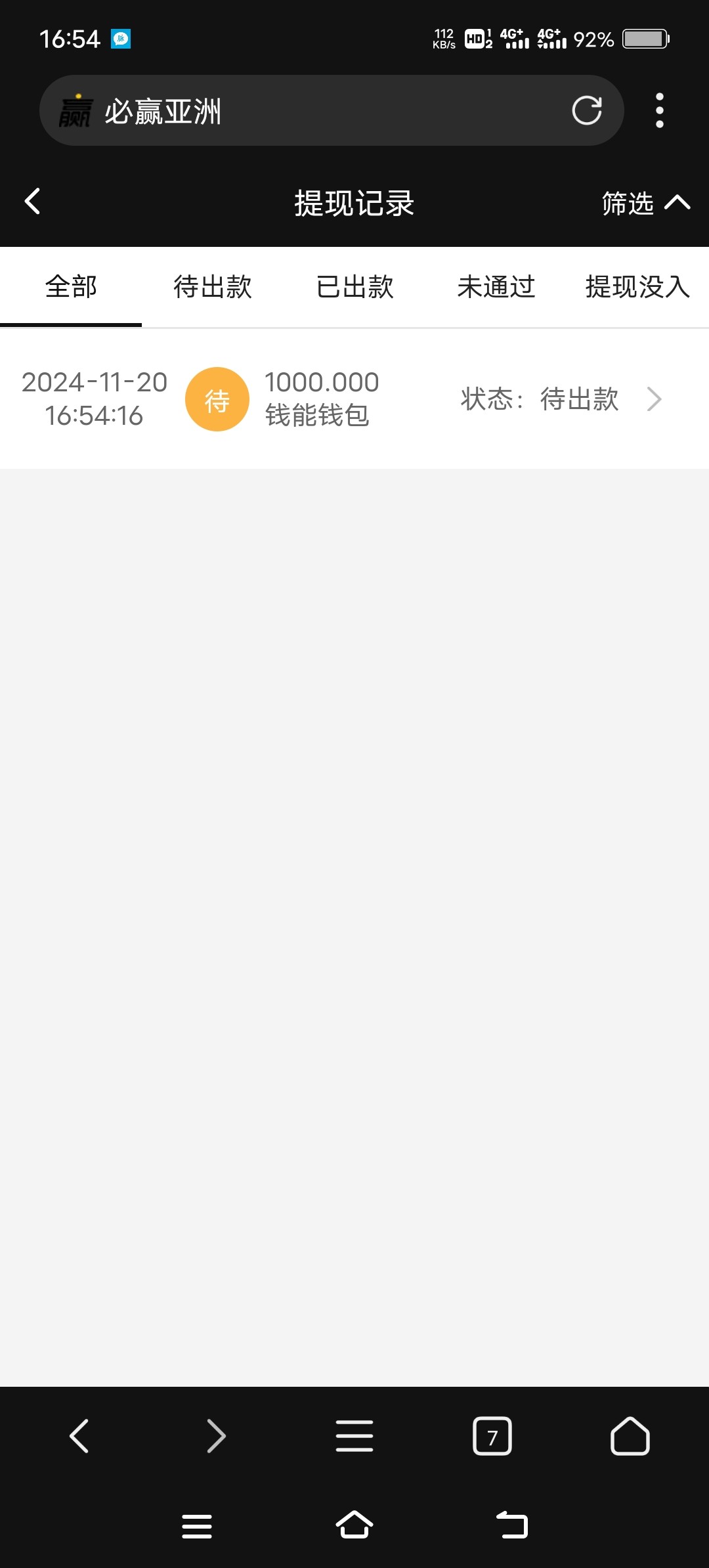Viewport: 709px width, 1568px height.
Task: Go to previous page in browser toolbar
Action: [x=79, y=1436]
